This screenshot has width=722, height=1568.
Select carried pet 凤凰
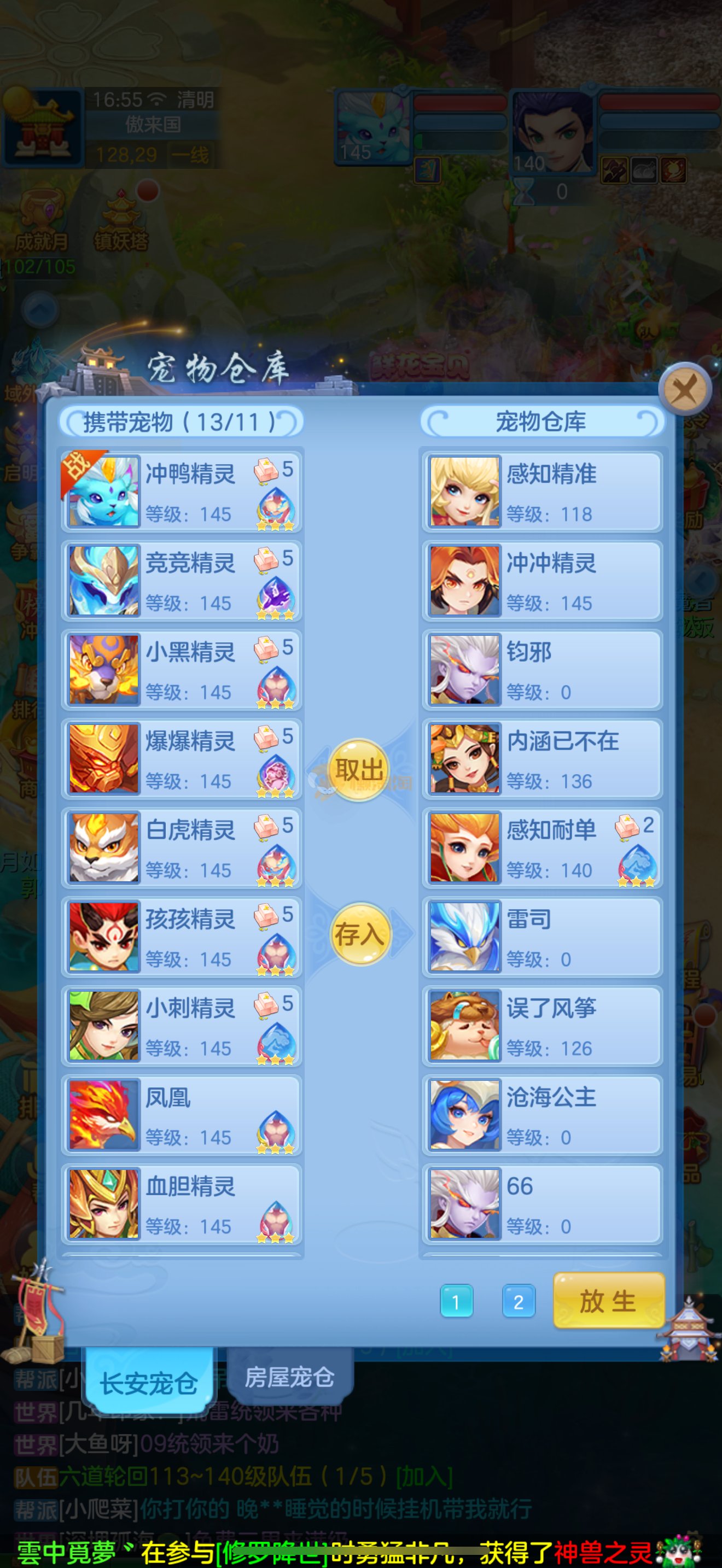click(182, 1115)
